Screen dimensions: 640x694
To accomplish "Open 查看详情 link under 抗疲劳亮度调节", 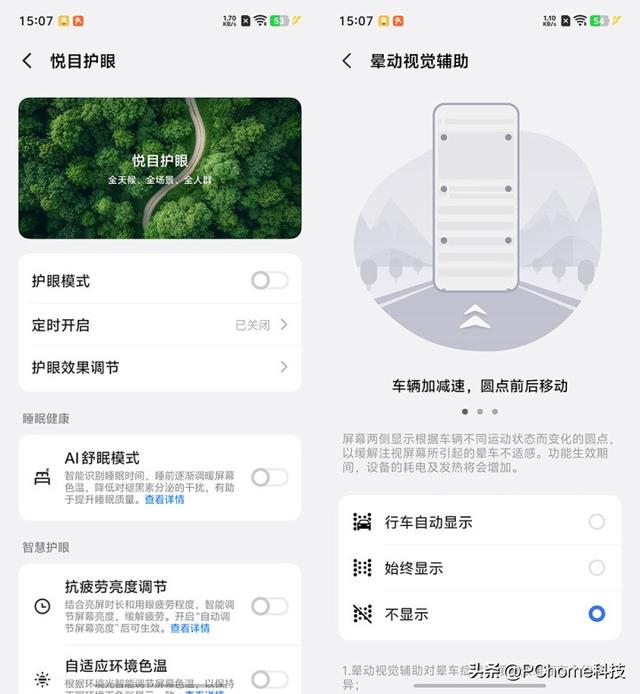I will pos(190,629).
